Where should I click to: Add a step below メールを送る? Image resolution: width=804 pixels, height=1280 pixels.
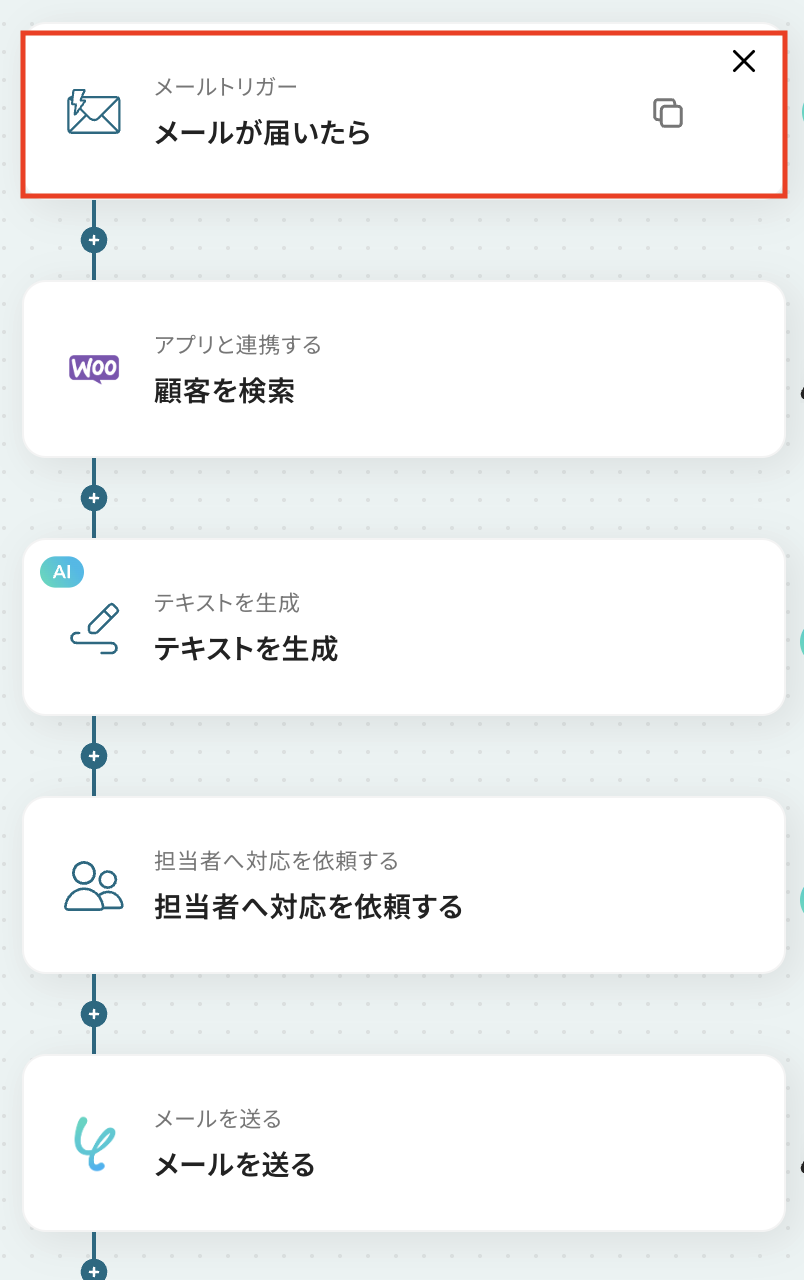(94, 1270)
